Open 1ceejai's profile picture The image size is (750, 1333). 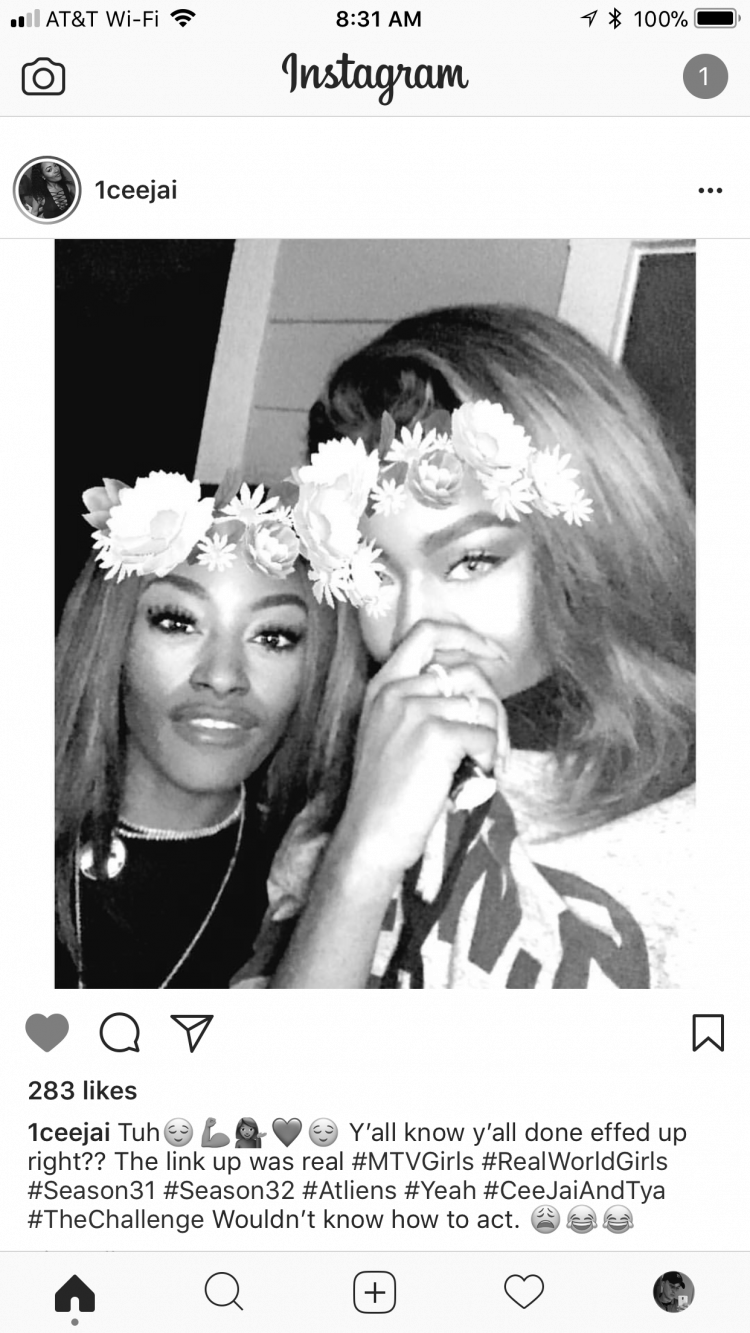tap(47, 190)
